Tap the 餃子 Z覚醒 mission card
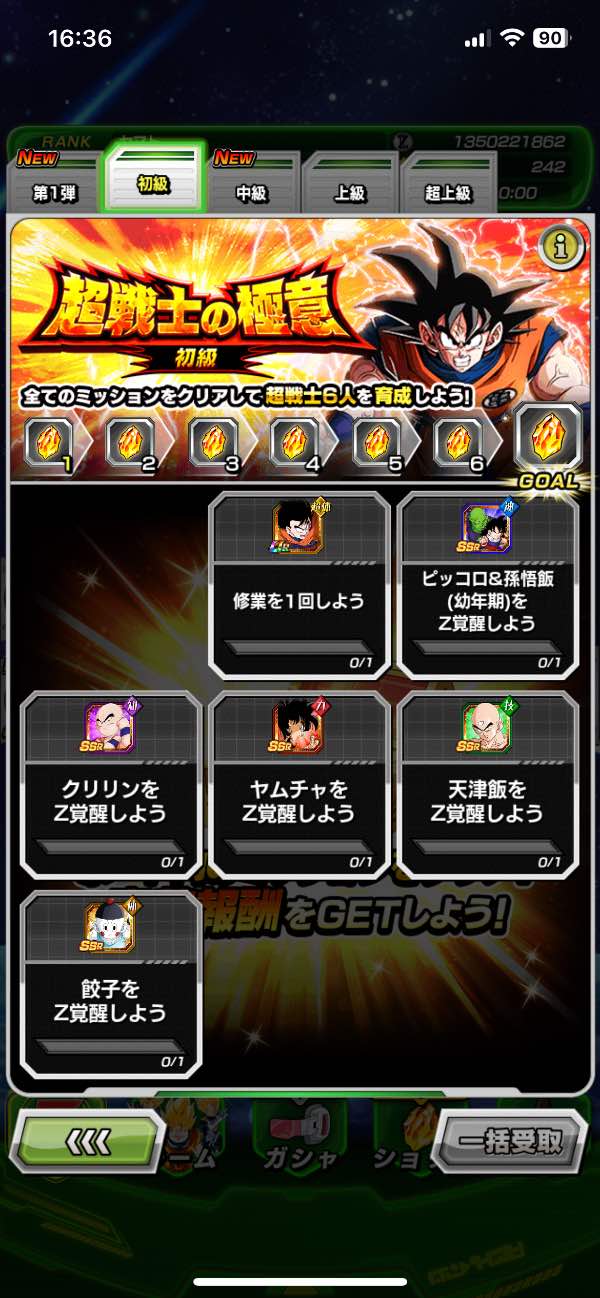This screenshot has height=1298, width=600. (x=110, y=982)
